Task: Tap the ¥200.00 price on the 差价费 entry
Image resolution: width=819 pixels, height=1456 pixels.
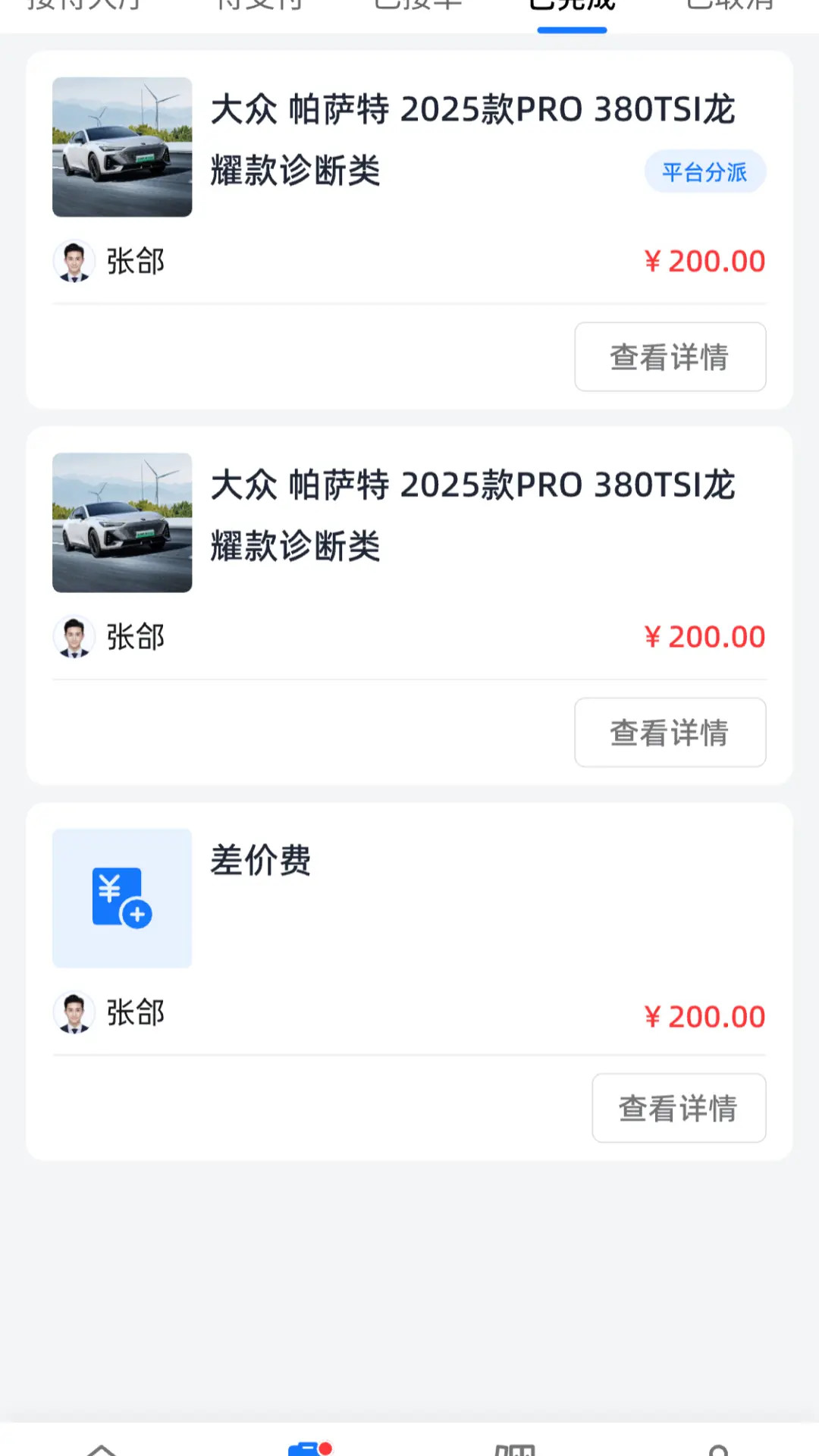Action: [x=705, y=1016]
